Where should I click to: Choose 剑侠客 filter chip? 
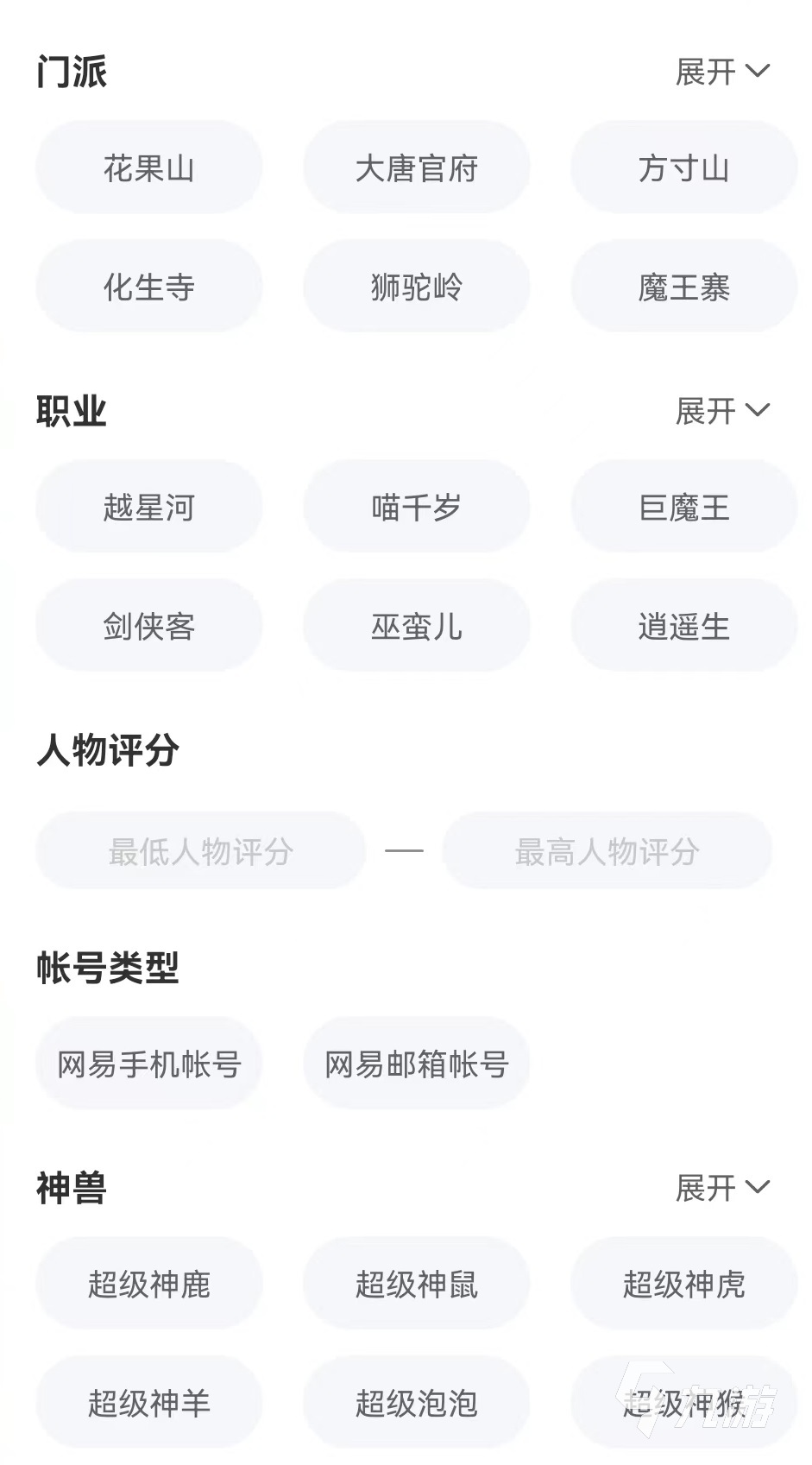pos(149,626)
